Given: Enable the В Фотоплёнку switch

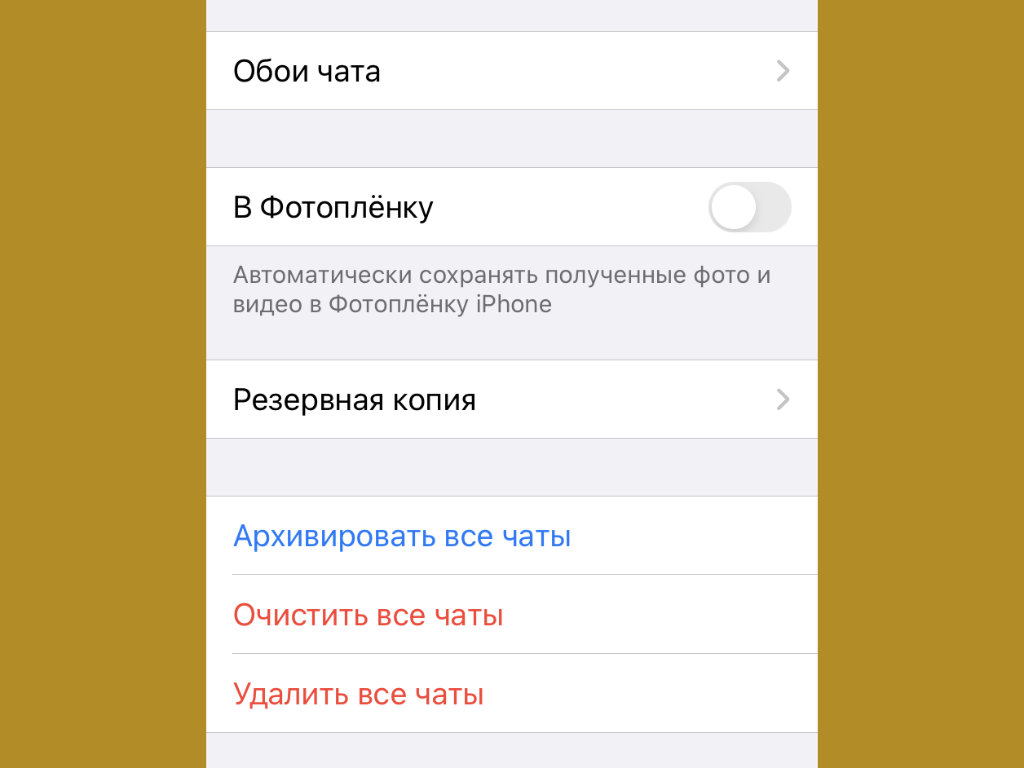Looking at the screenshot, I should [x=749, y=208].
